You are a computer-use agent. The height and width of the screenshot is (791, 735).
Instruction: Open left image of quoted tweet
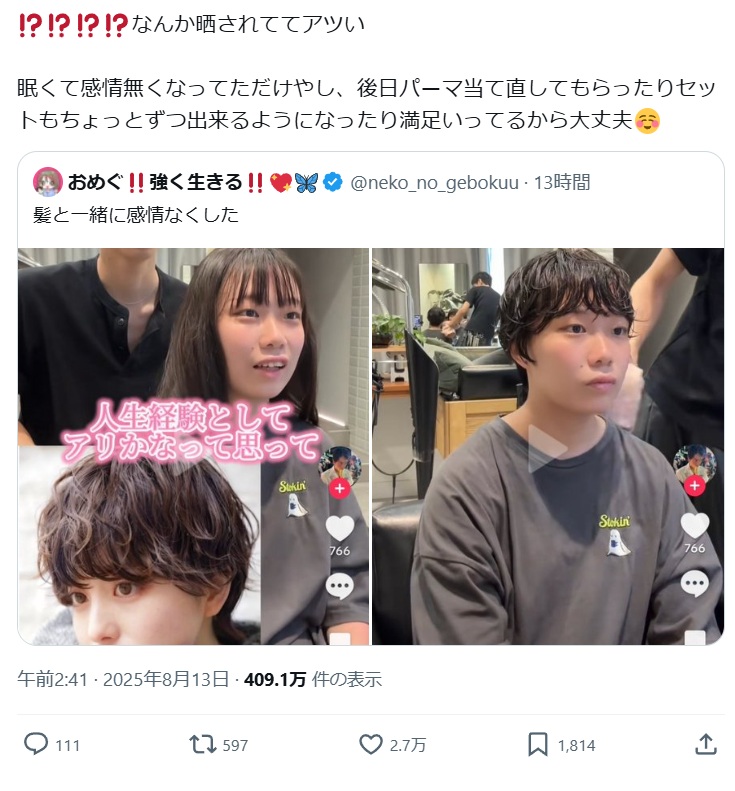[193, 446]
